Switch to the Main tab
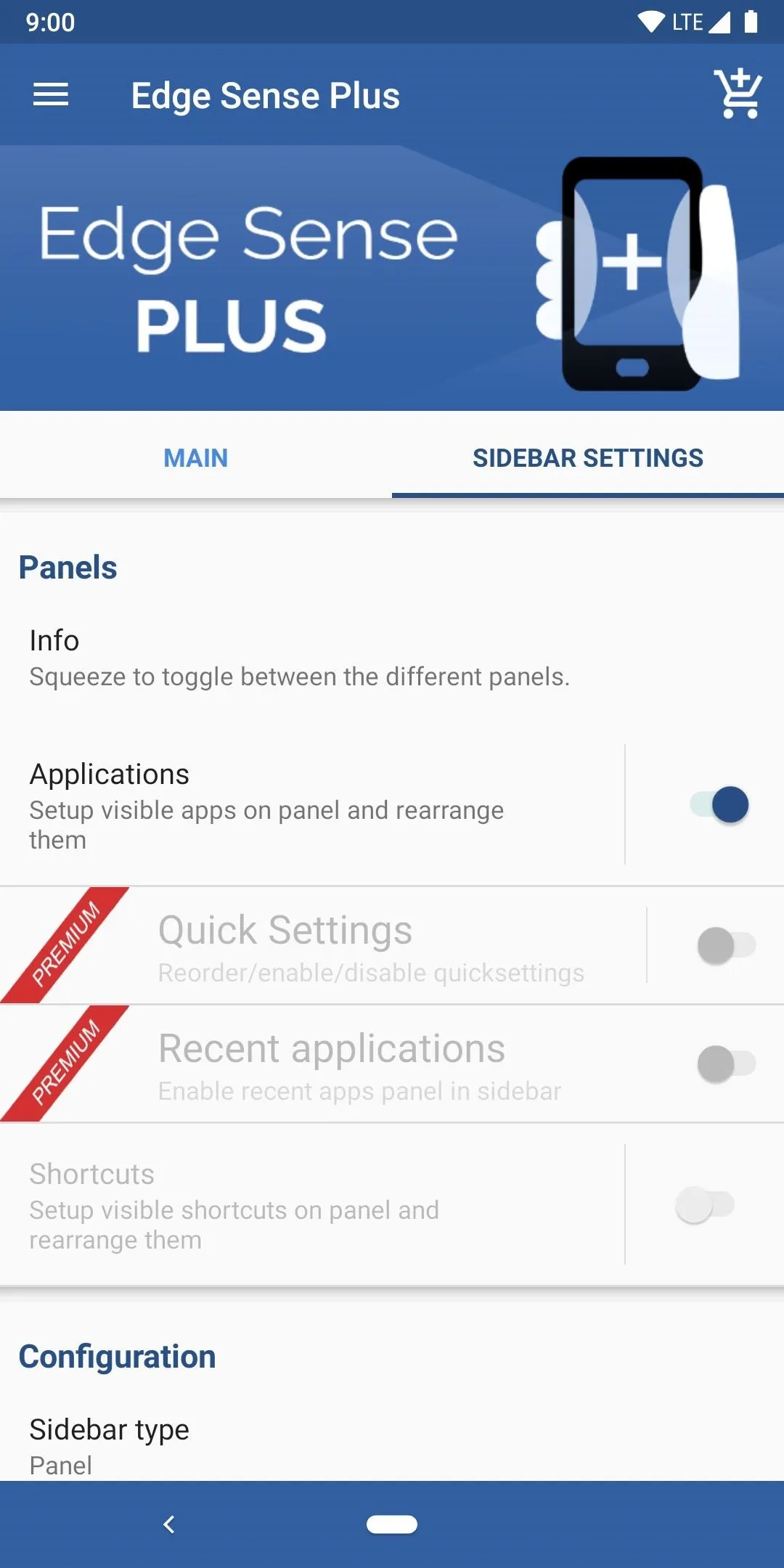Screen dimensions: 784x1568 [196, 458]
